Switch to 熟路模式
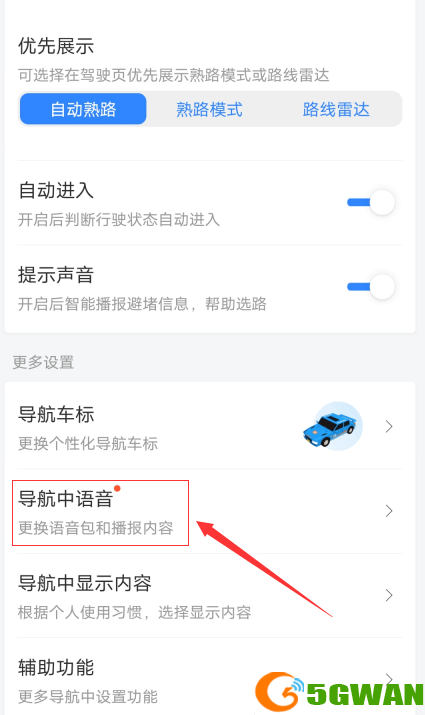Screen dimensions: 425x715 pos(209,109)
